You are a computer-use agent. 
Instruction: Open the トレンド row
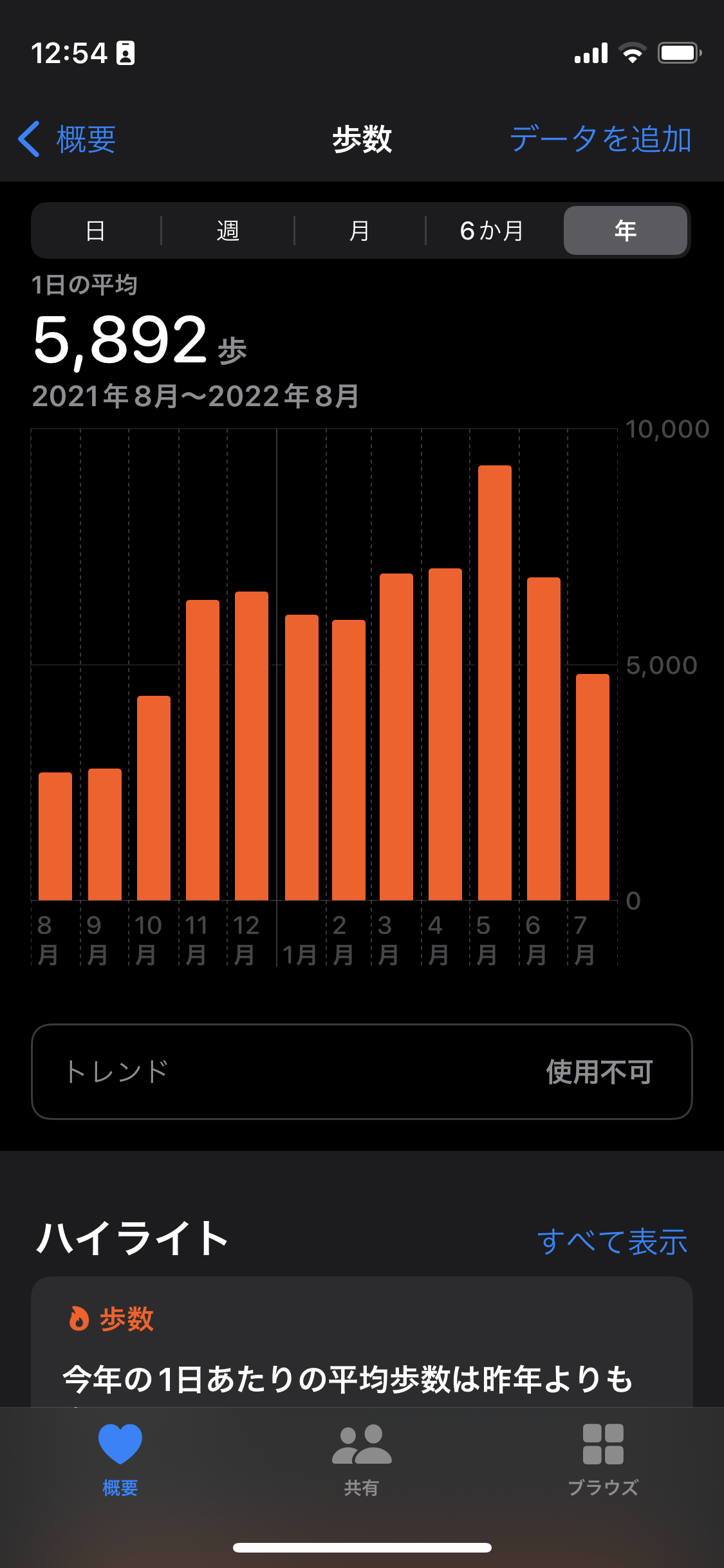click(x=362, y=1072)
